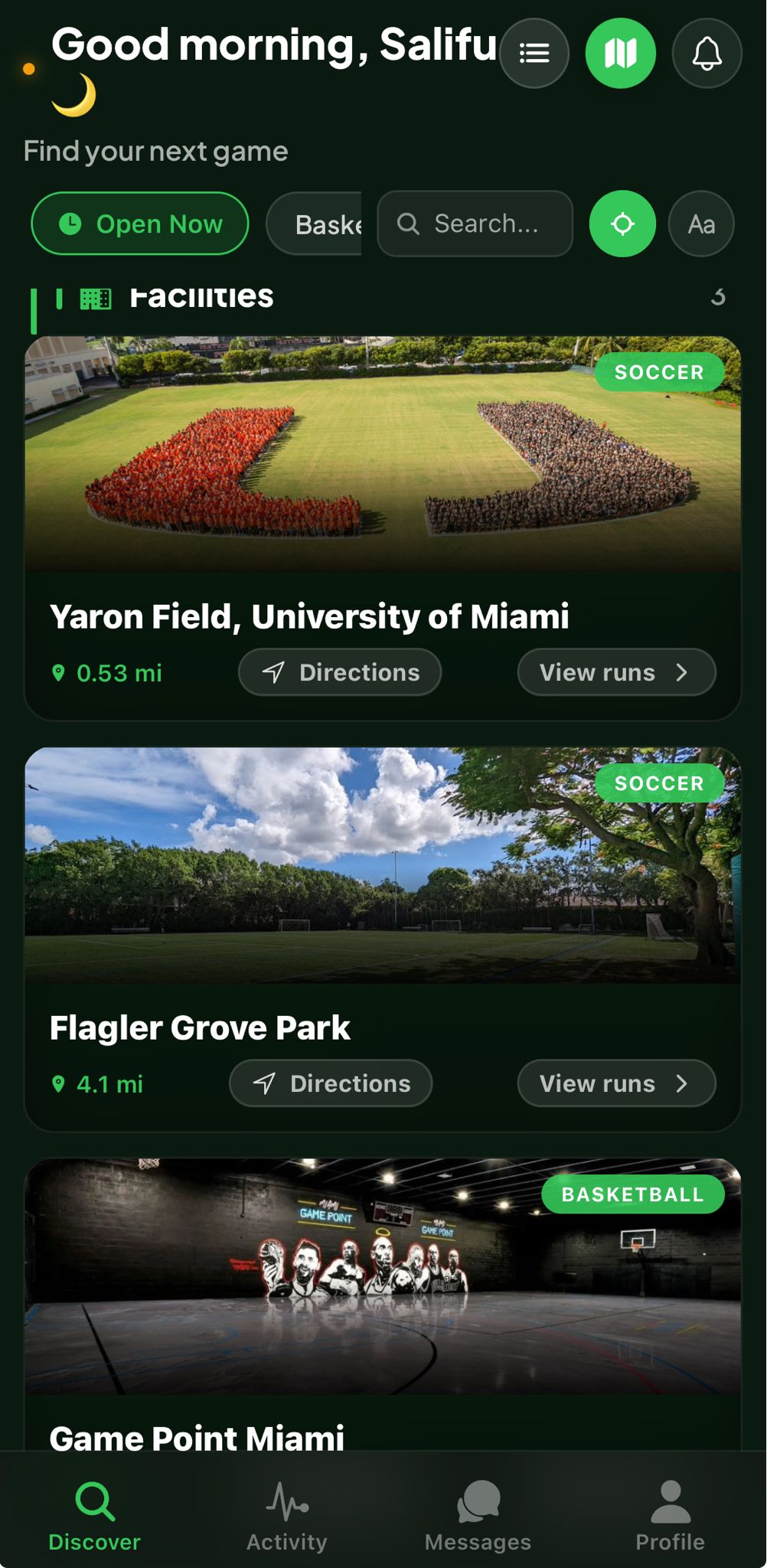Open the map view icon
Screen dimensions: 767x1568
click(620, 53)
